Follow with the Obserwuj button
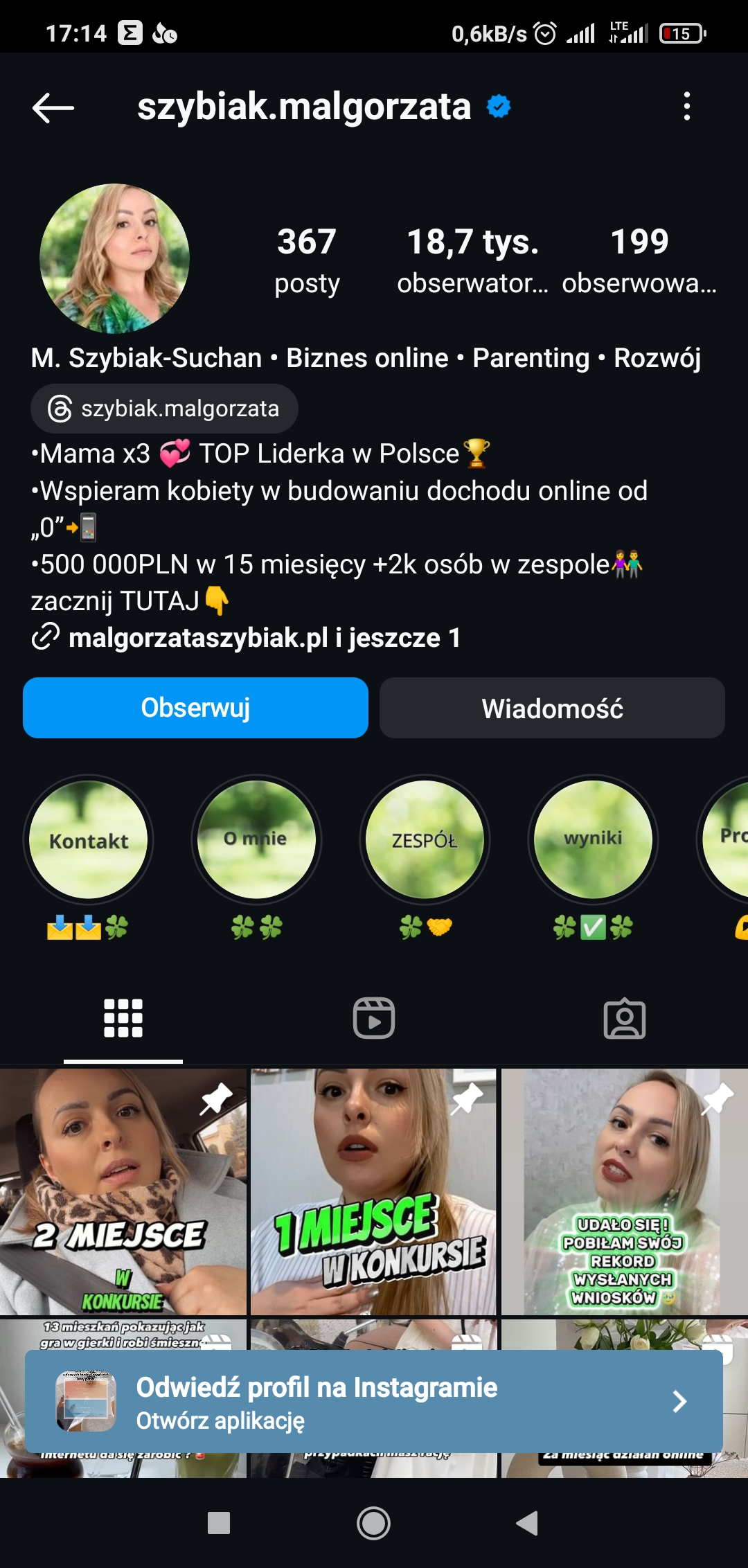 click(195, 708)
